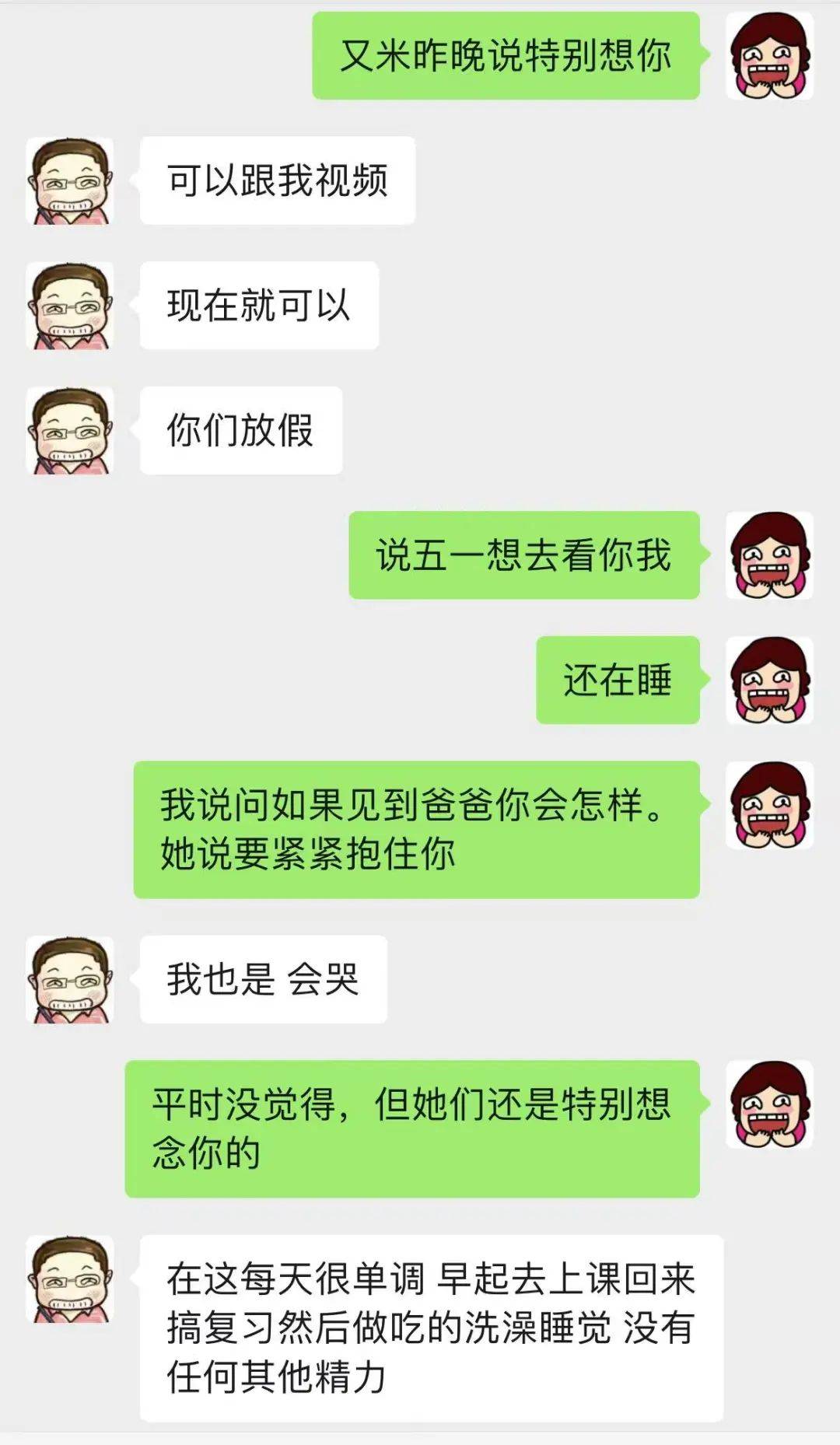Tap the avatar beside 你们放假 message
Screen dimensions: 840x1445
click(70, 431)
